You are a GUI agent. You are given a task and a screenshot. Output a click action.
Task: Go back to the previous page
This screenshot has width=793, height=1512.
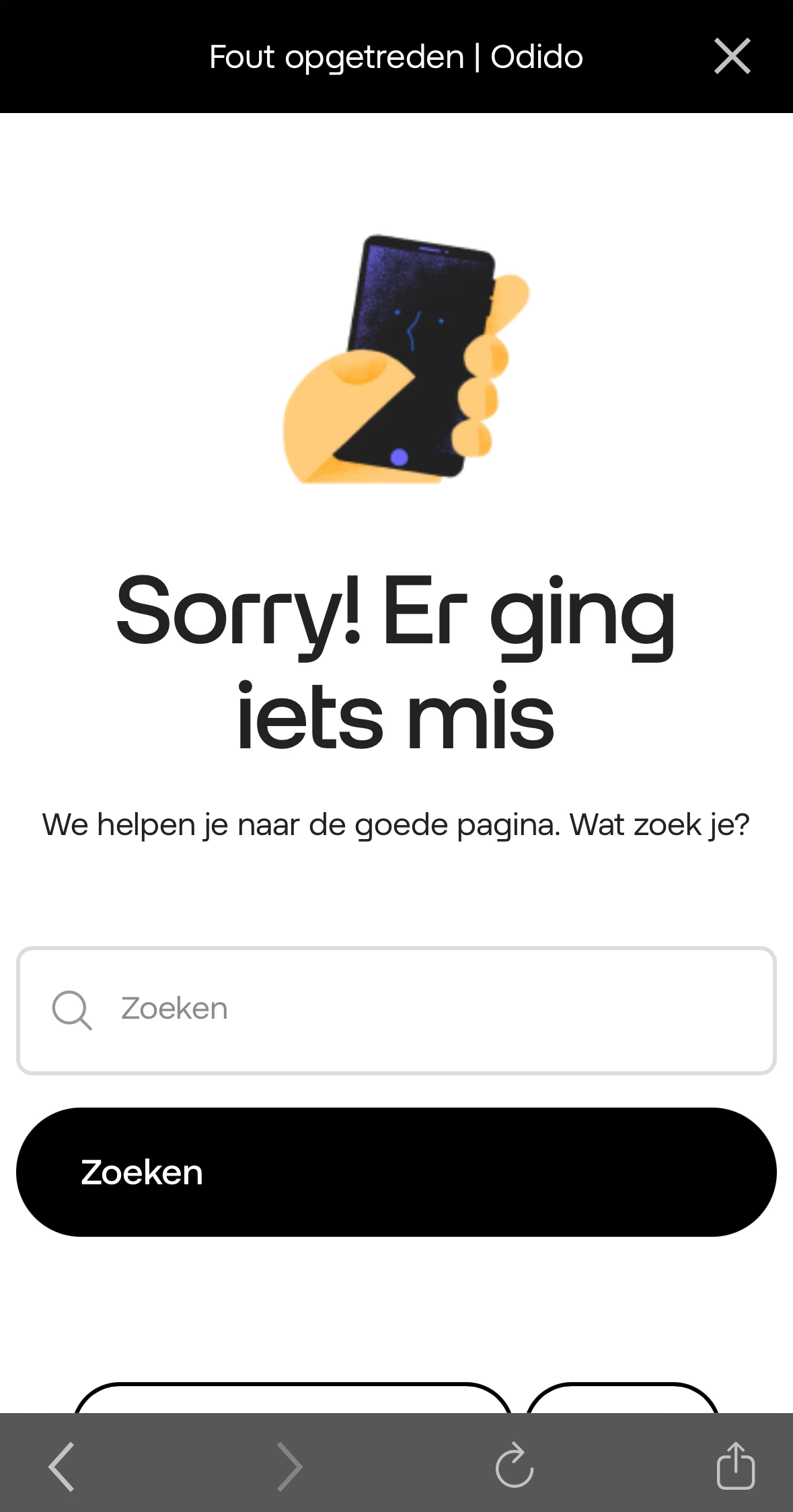coord(62,1466)
